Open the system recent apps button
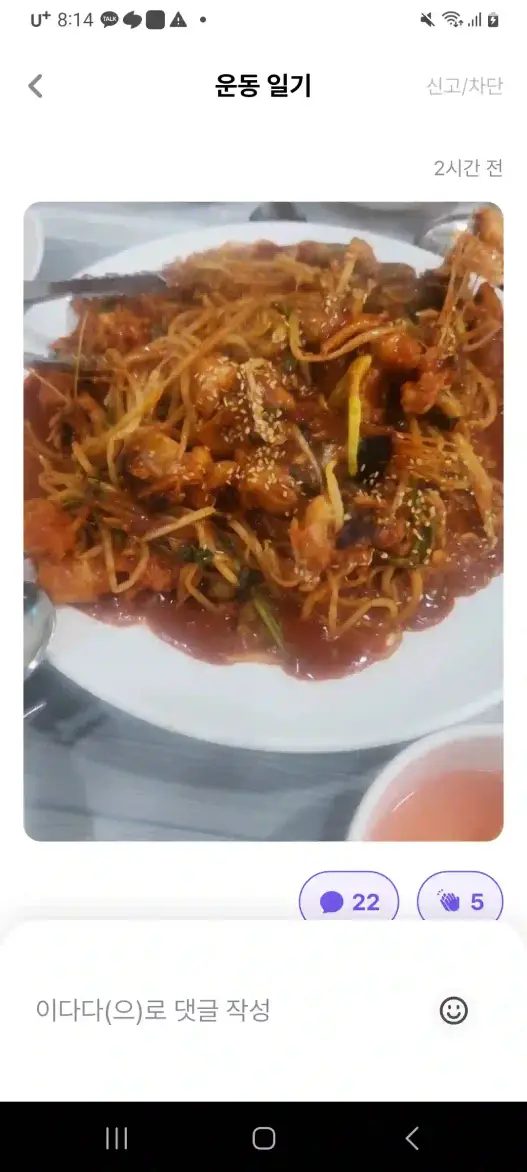This screenshot has width=527, height=1172. (x=117, y=1138)
